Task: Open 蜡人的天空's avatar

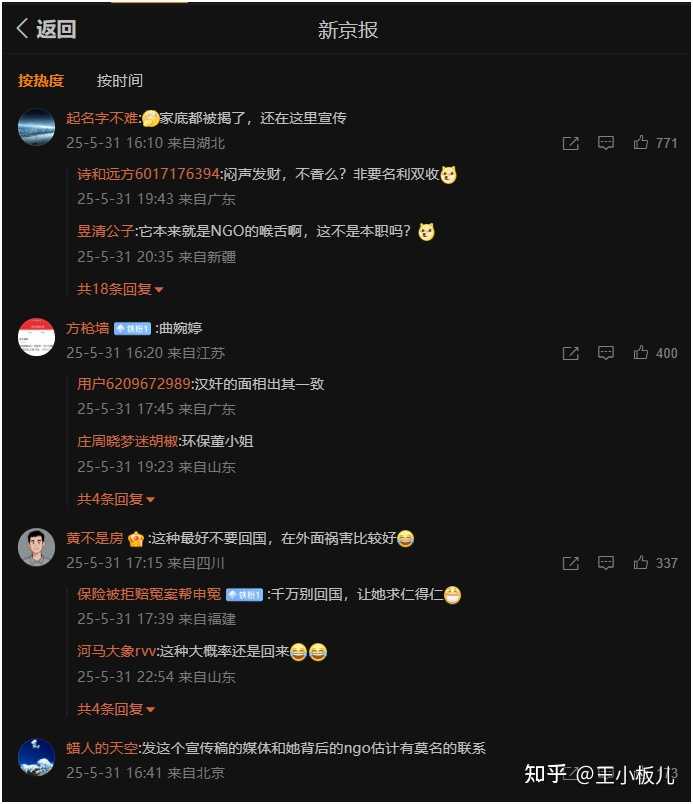Action: [x=37, y=757]
